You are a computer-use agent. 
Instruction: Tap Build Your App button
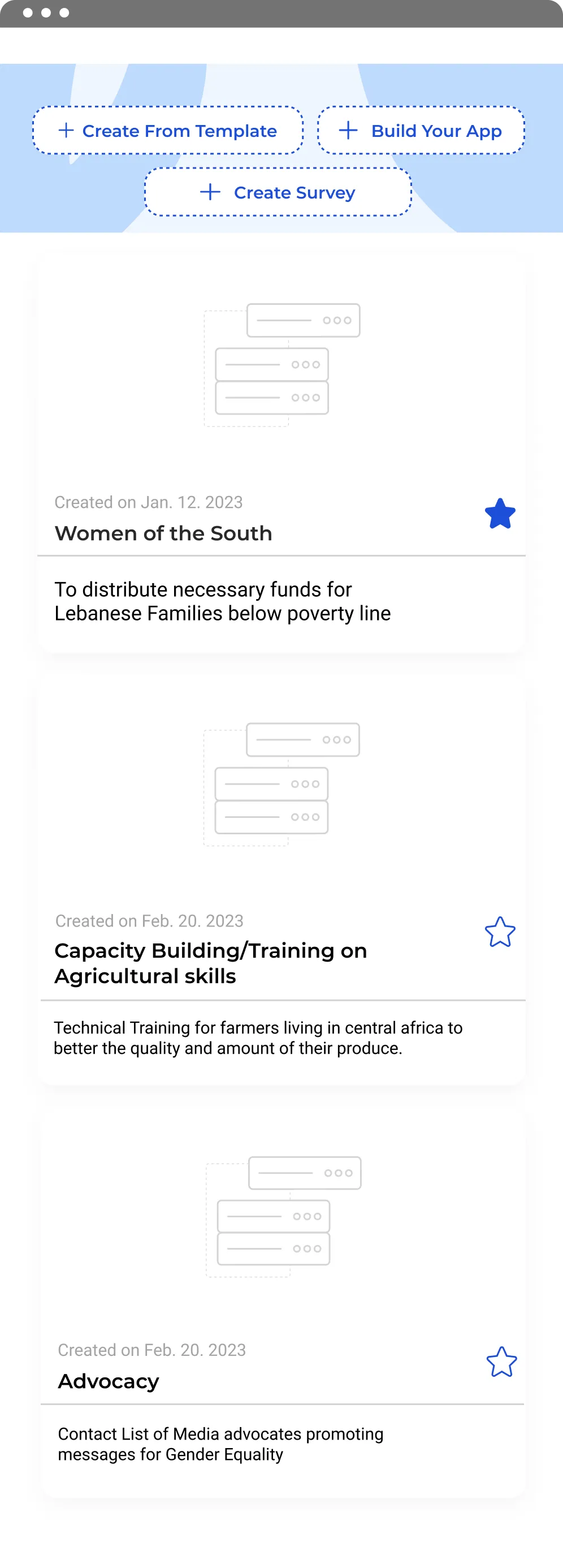(x=421, y=131)
